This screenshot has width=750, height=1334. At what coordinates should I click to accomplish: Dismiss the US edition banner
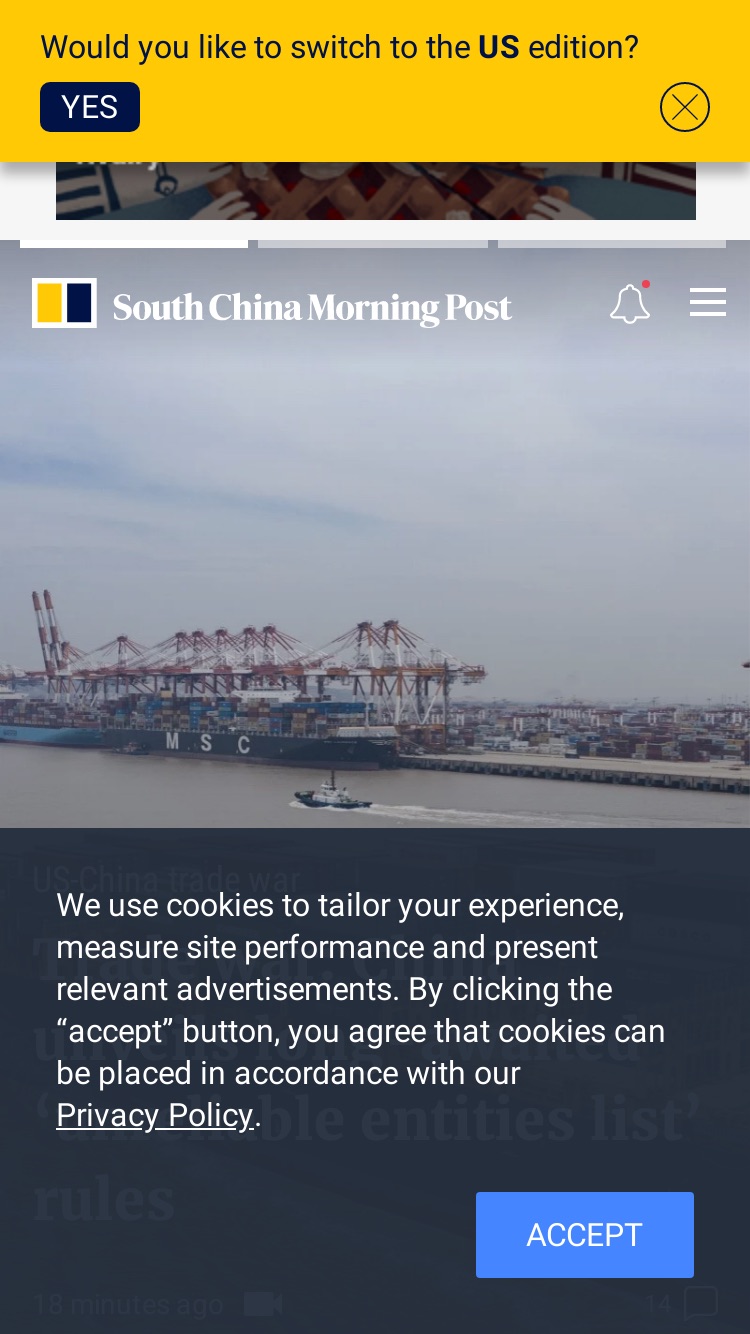[x=685, y=107]
